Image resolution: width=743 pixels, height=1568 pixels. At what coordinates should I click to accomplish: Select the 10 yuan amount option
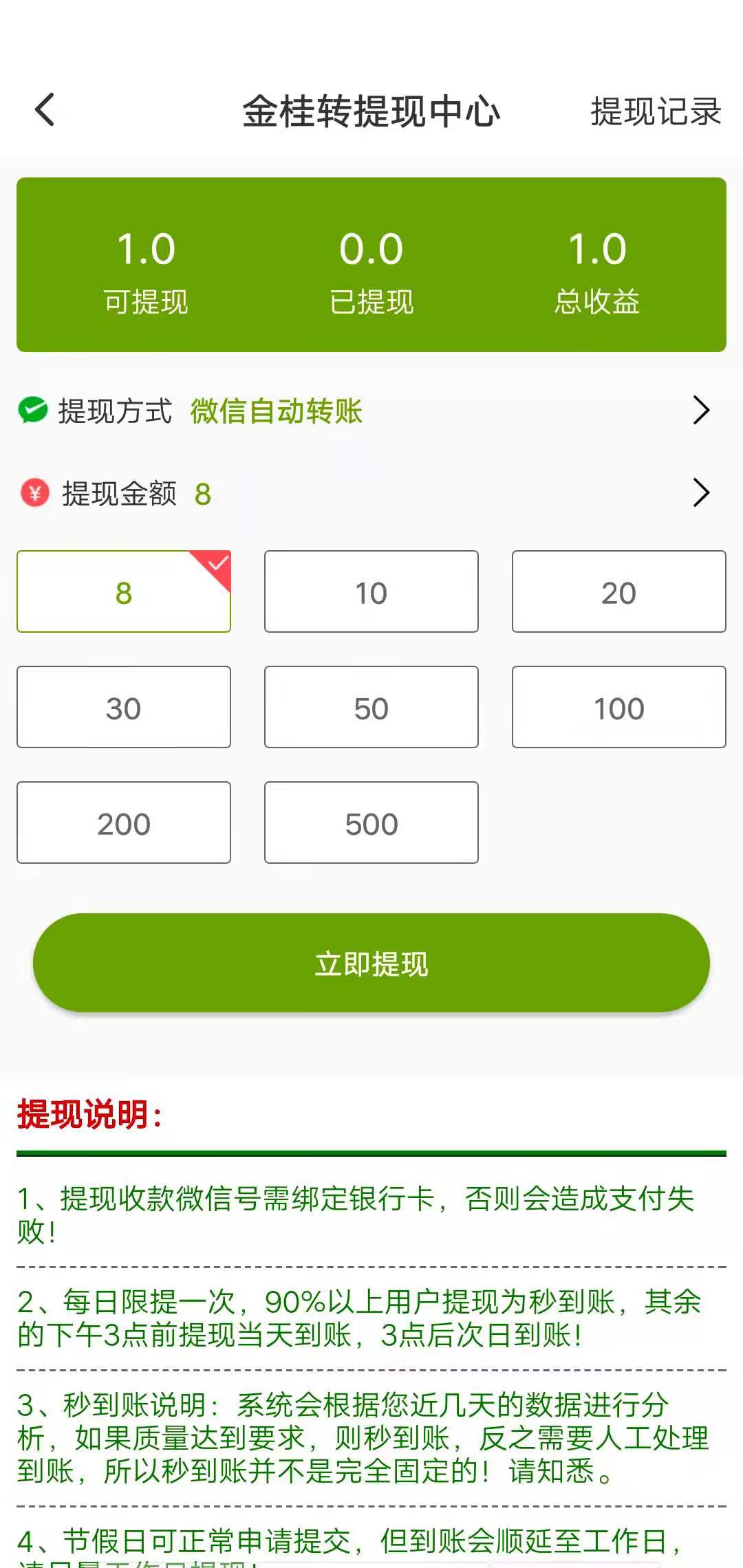(371, 591)
